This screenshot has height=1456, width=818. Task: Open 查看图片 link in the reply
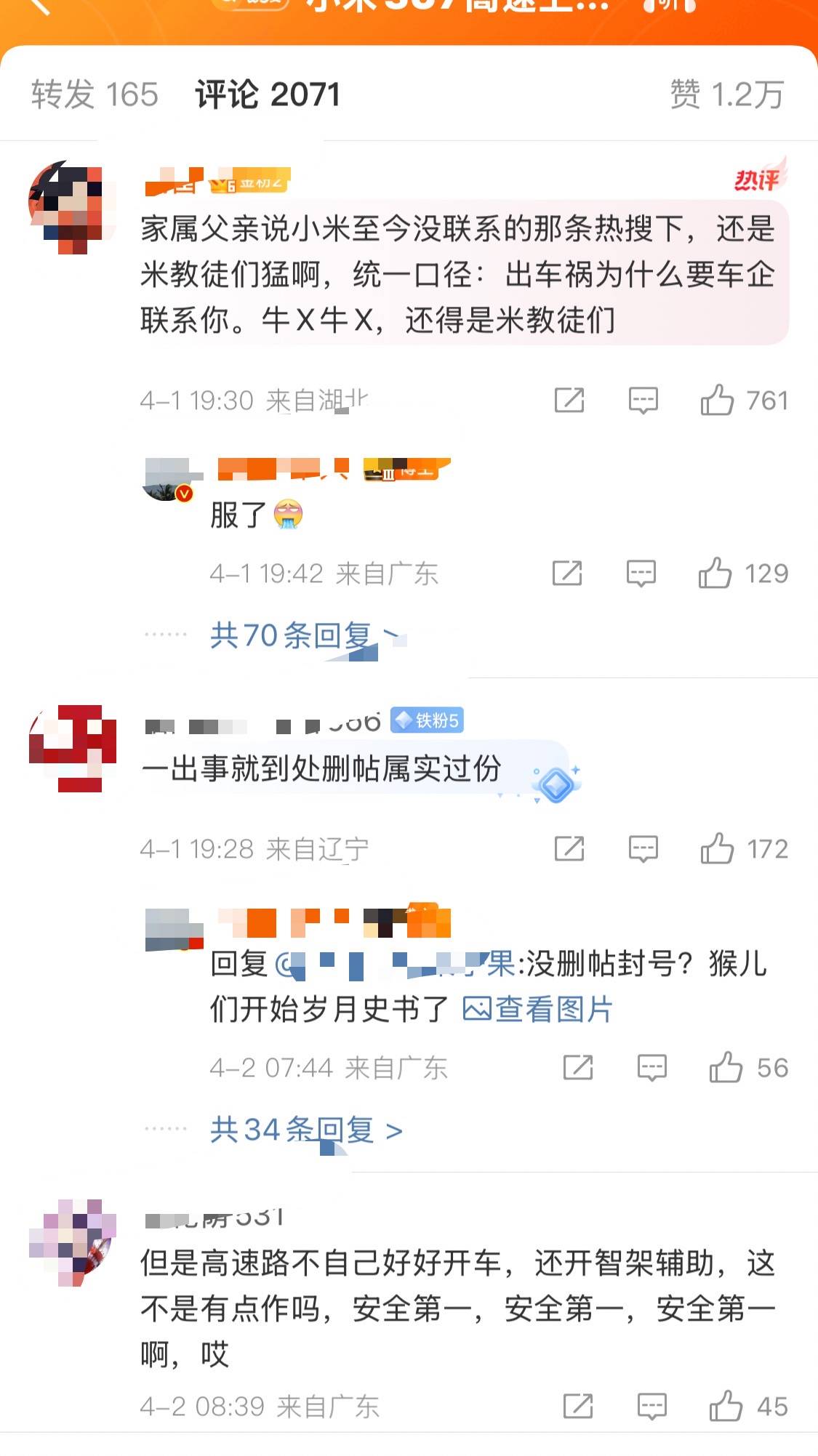pyautogui.click(x=538, y=1009)
